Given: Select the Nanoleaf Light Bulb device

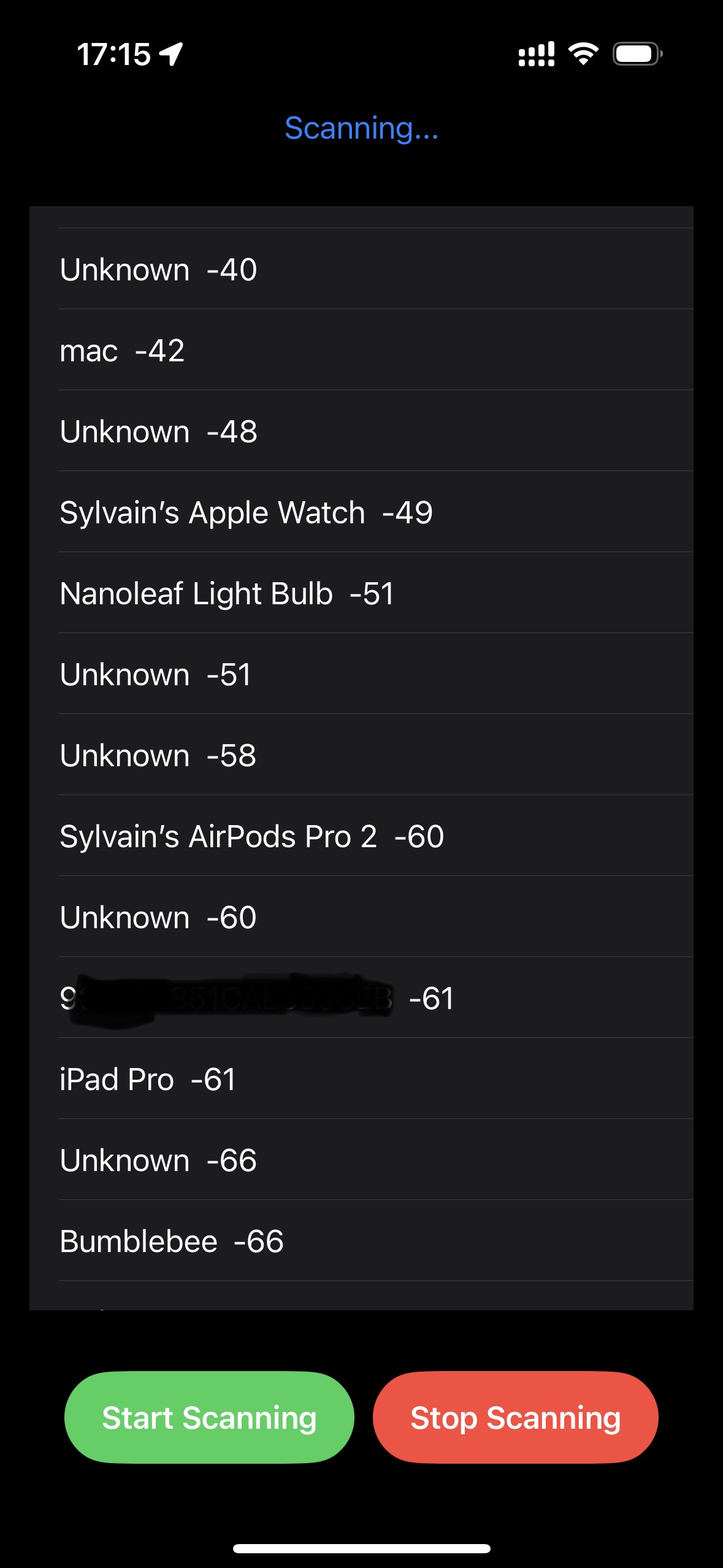Looking at the screenshot, I should point(227,593).
